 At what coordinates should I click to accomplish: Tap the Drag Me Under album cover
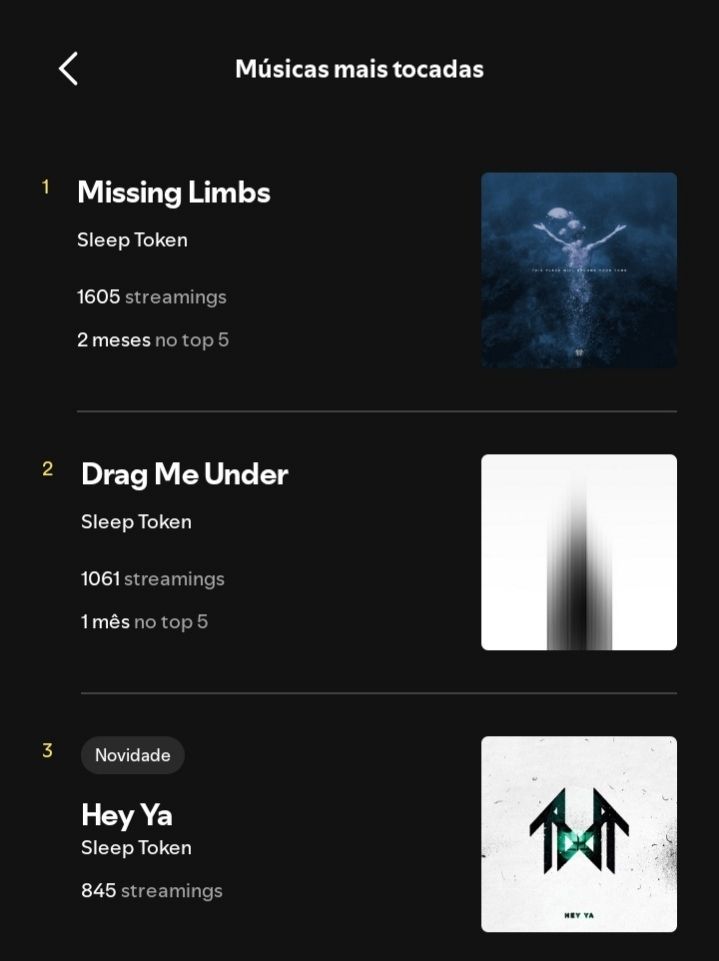coord(578,552)
